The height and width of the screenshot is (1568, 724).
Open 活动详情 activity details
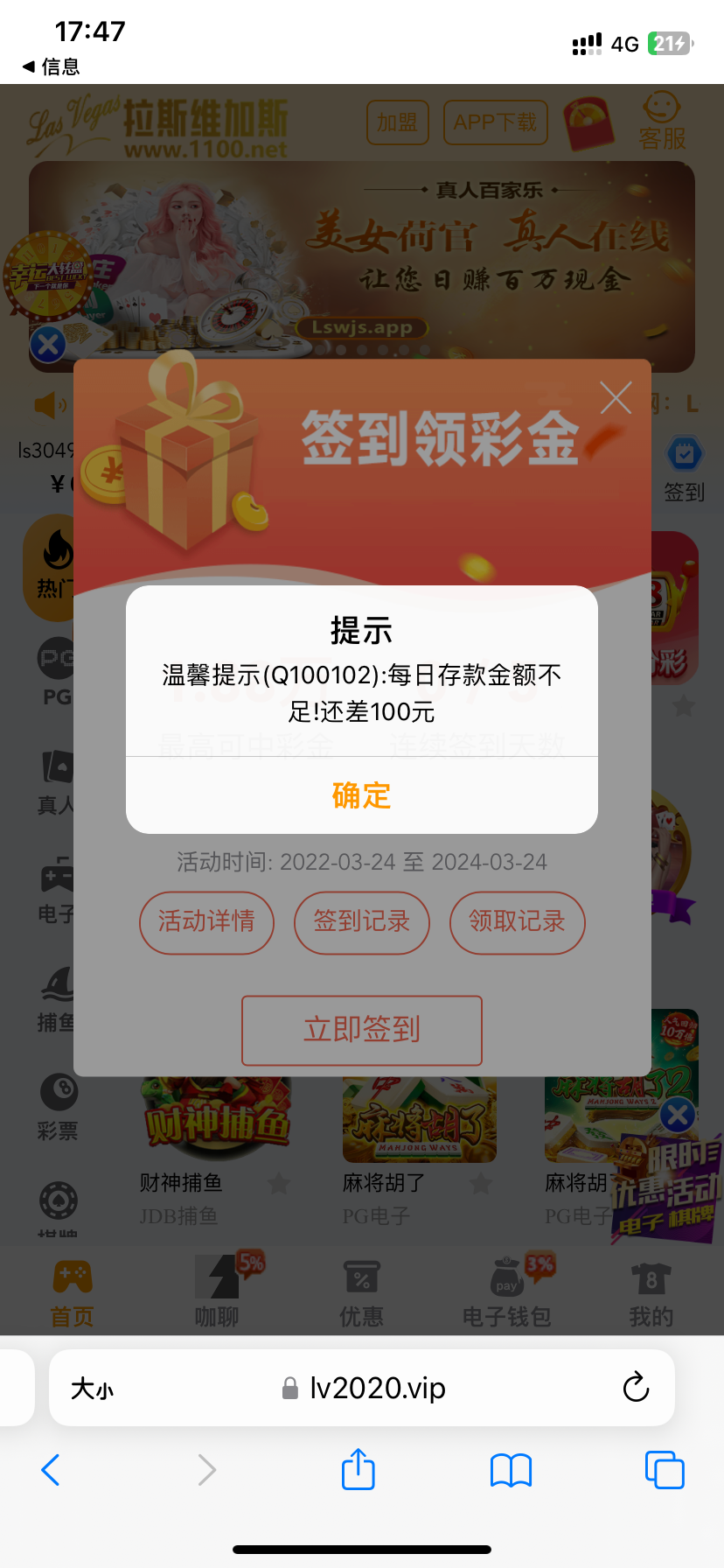click(206, 922)
